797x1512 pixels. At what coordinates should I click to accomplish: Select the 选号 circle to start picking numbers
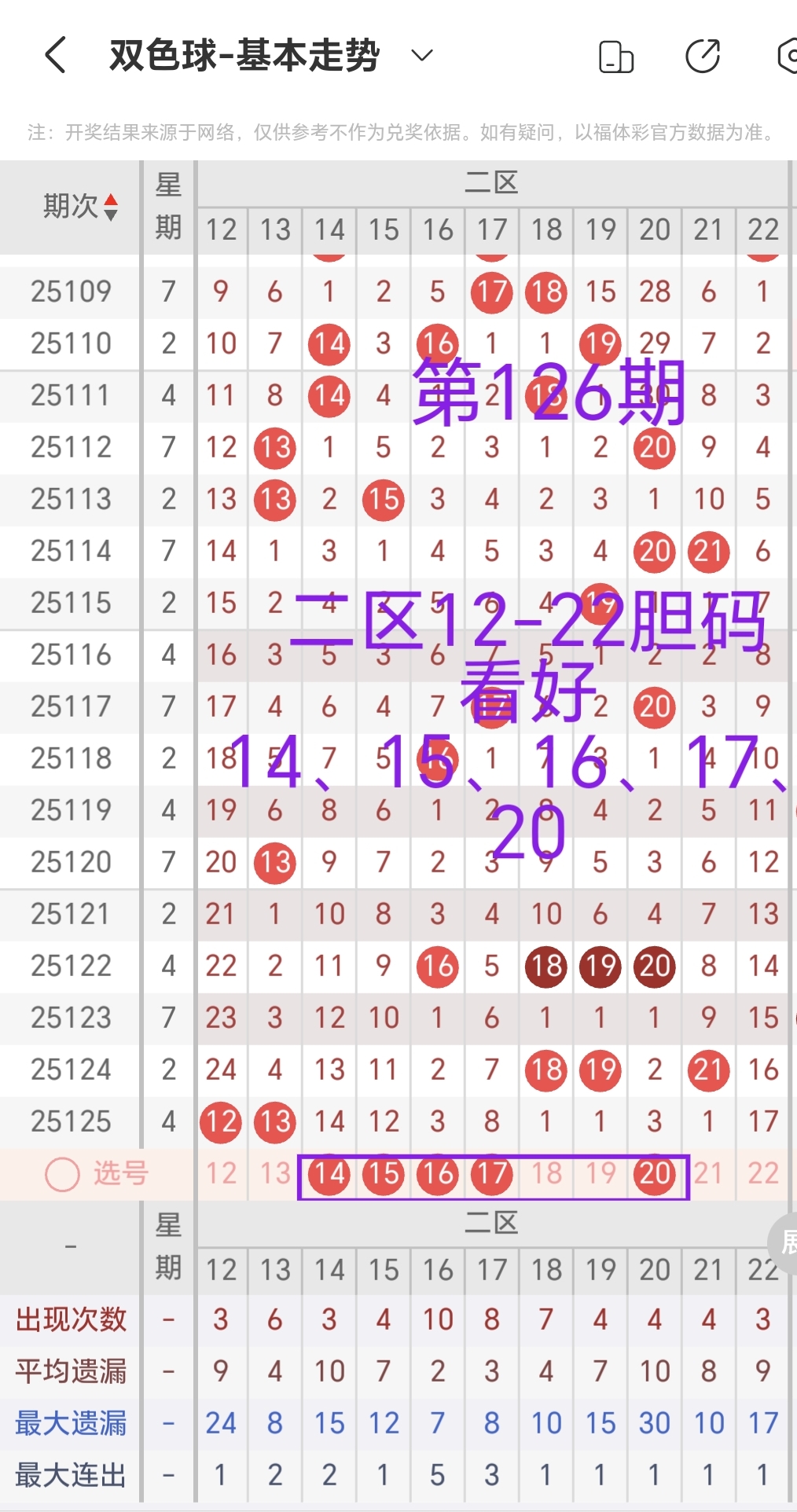click(61, 1173)
